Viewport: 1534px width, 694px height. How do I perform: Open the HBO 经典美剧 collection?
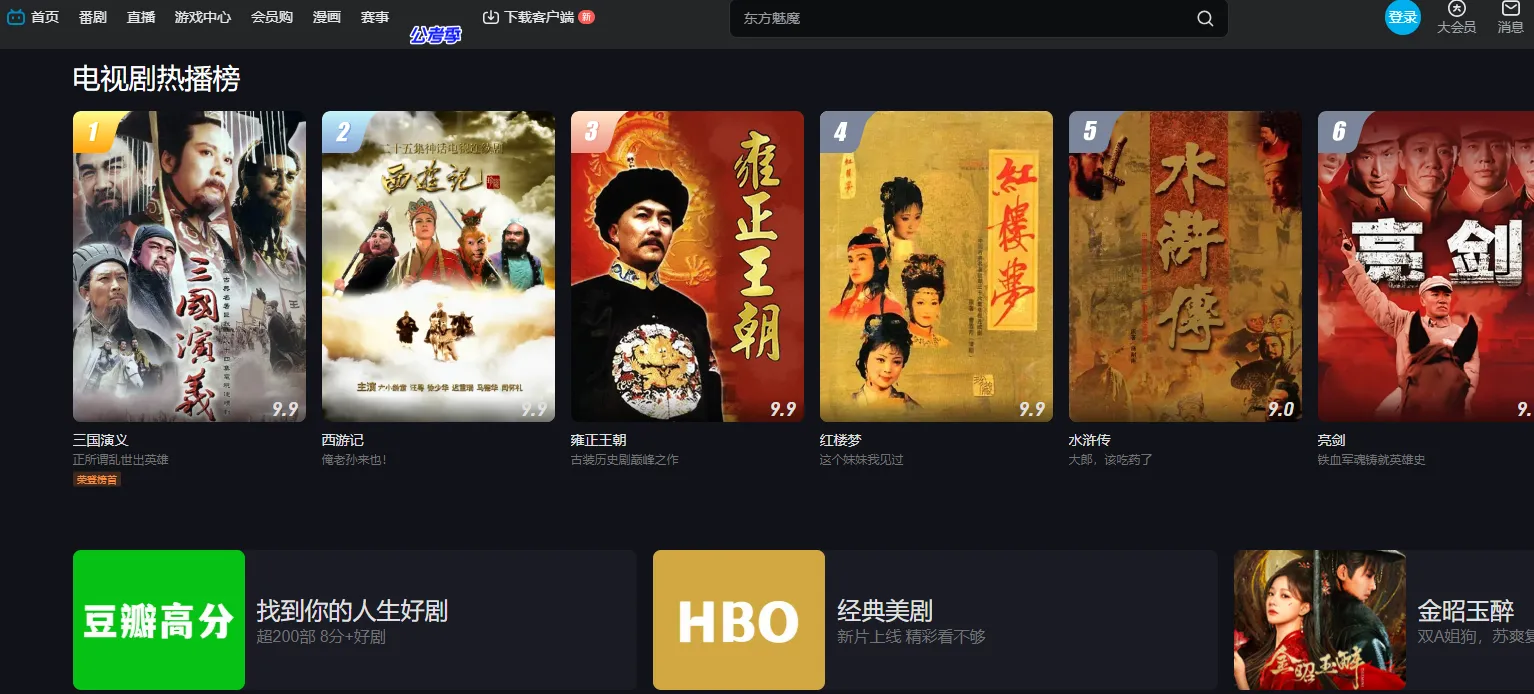[x=934, y=620]
